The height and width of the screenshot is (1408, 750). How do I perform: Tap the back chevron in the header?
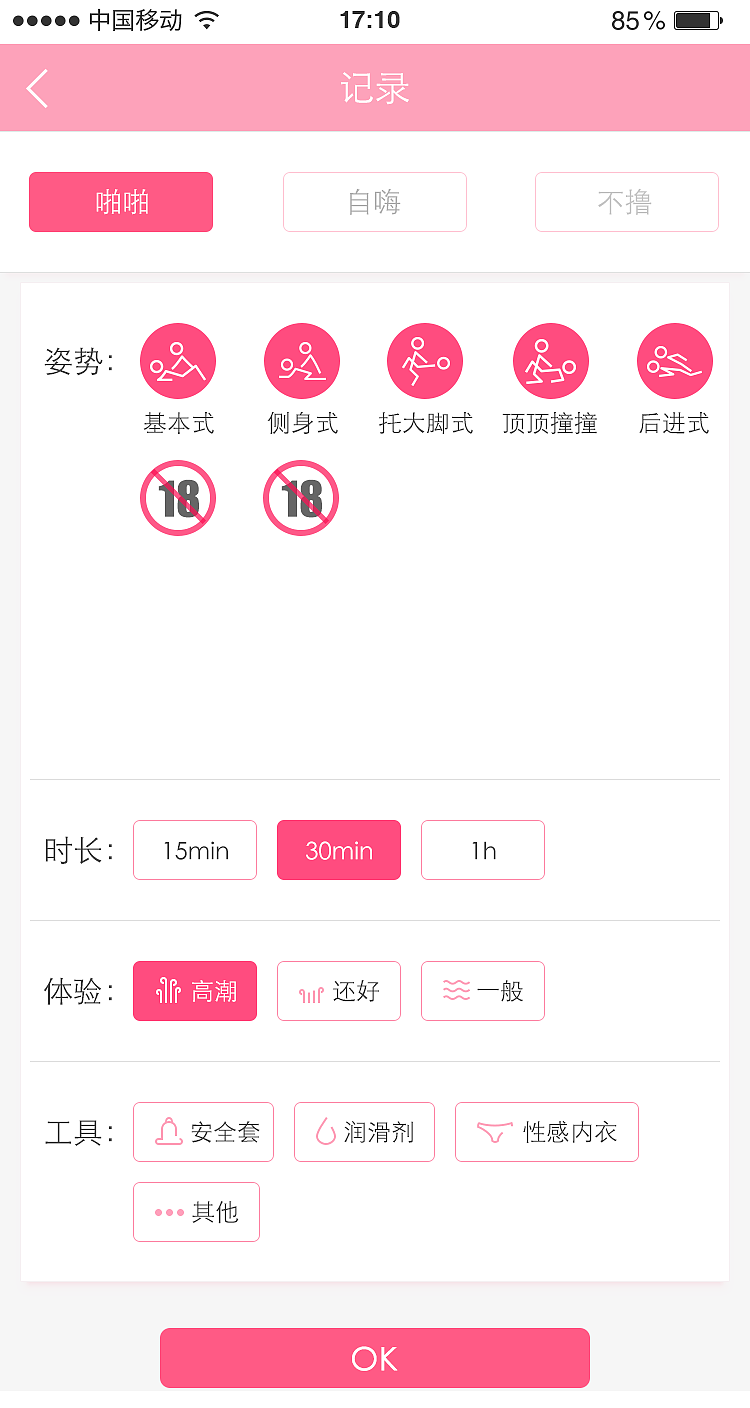pyautogui.click(x=37, y=88)
